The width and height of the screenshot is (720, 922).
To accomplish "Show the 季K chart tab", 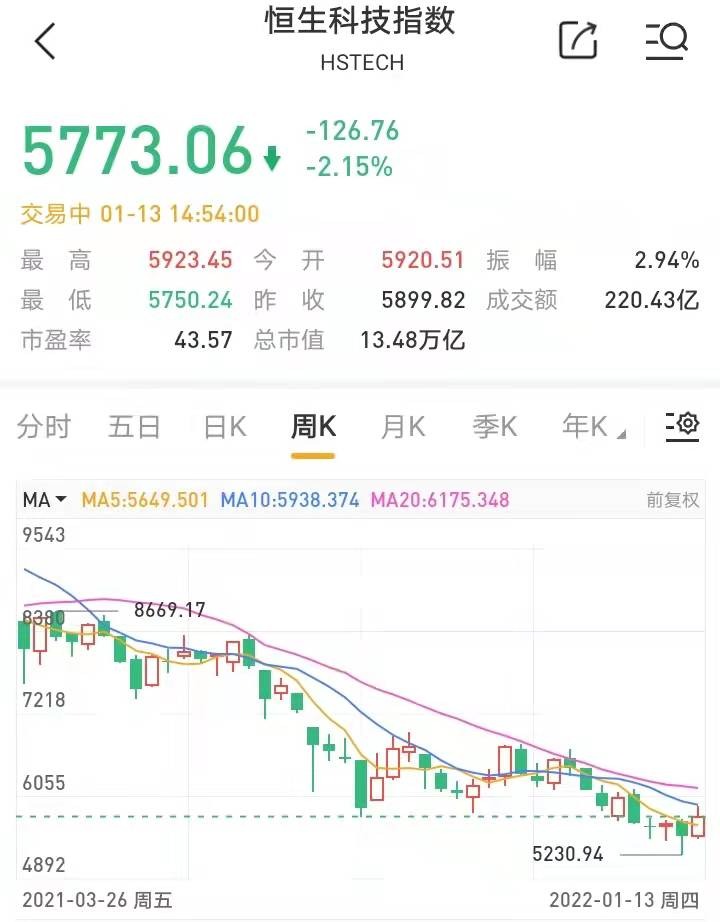I will click(x=494, y=427).
